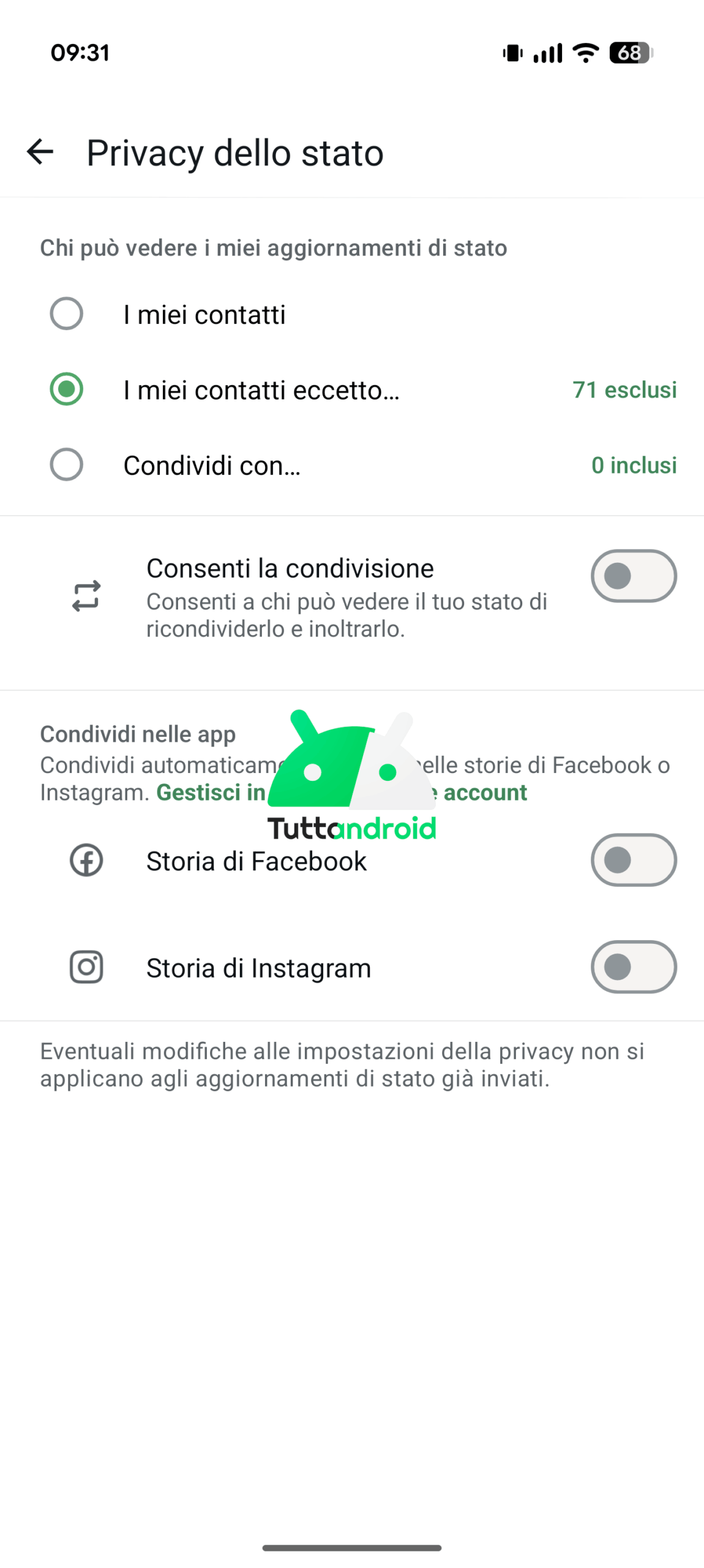Open the green "Gestisci in…account" link

342,792
